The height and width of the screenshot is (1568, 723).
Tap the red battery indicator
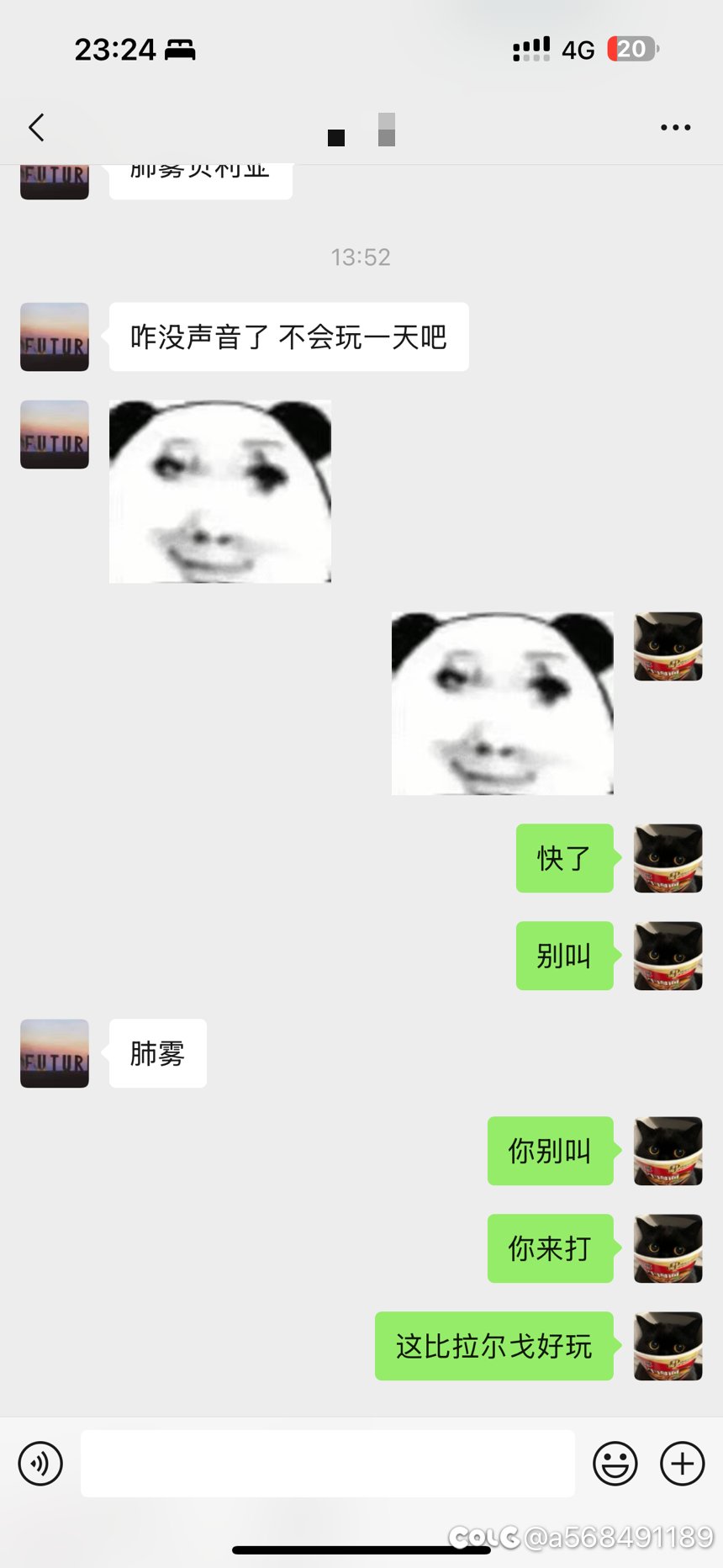[x=631, y=48]
